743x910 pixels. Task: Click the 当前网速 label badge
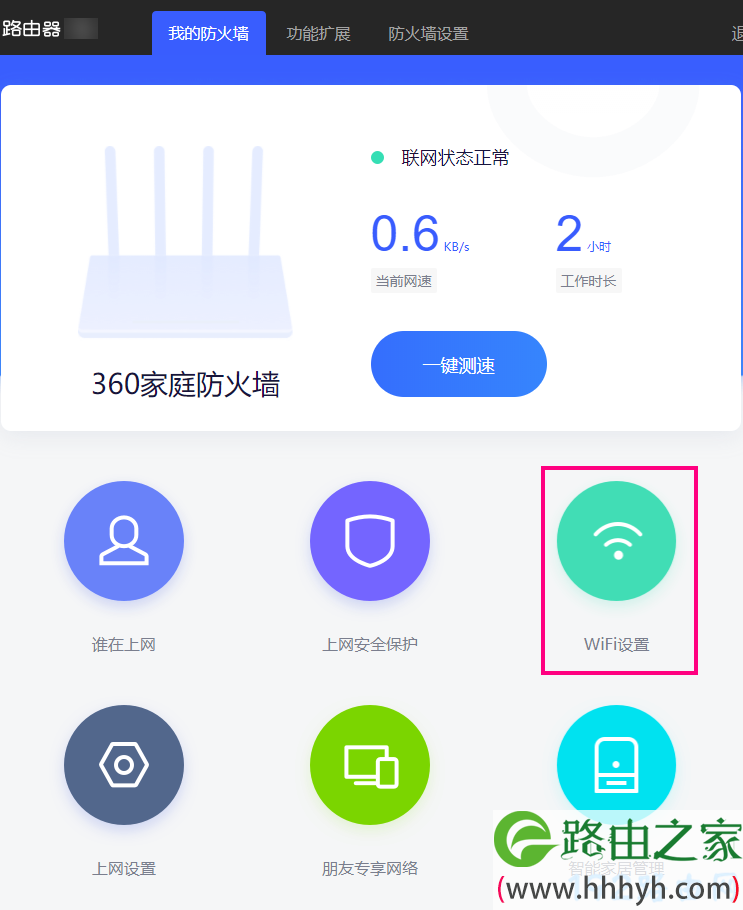tap(403, 280)
